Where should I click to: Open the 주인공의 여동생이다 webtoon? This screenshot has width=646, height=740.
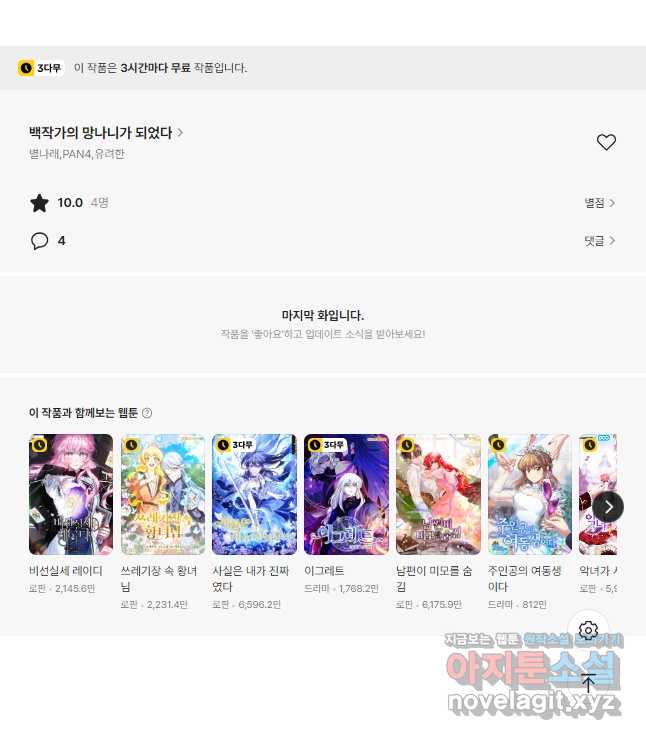click(530, 494)
